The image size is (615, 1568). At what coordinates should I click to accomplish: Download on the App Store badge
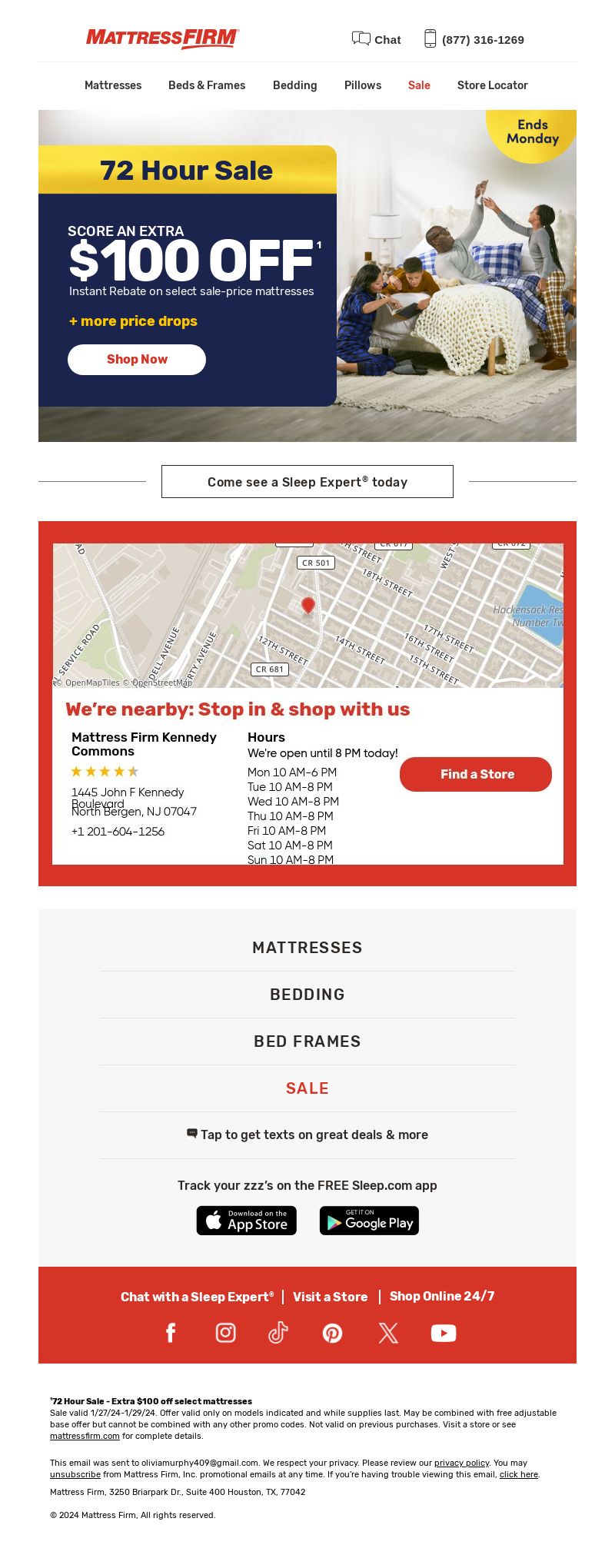[246, 1221]
